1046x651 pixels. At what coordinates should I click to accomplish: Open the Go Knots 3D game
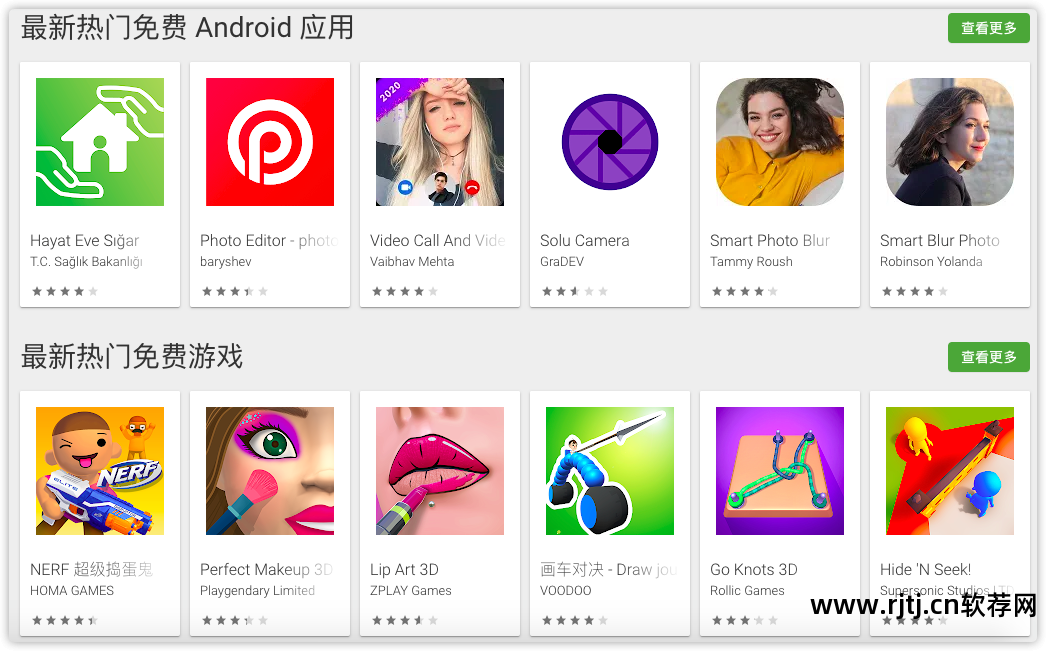pos(780,471)
